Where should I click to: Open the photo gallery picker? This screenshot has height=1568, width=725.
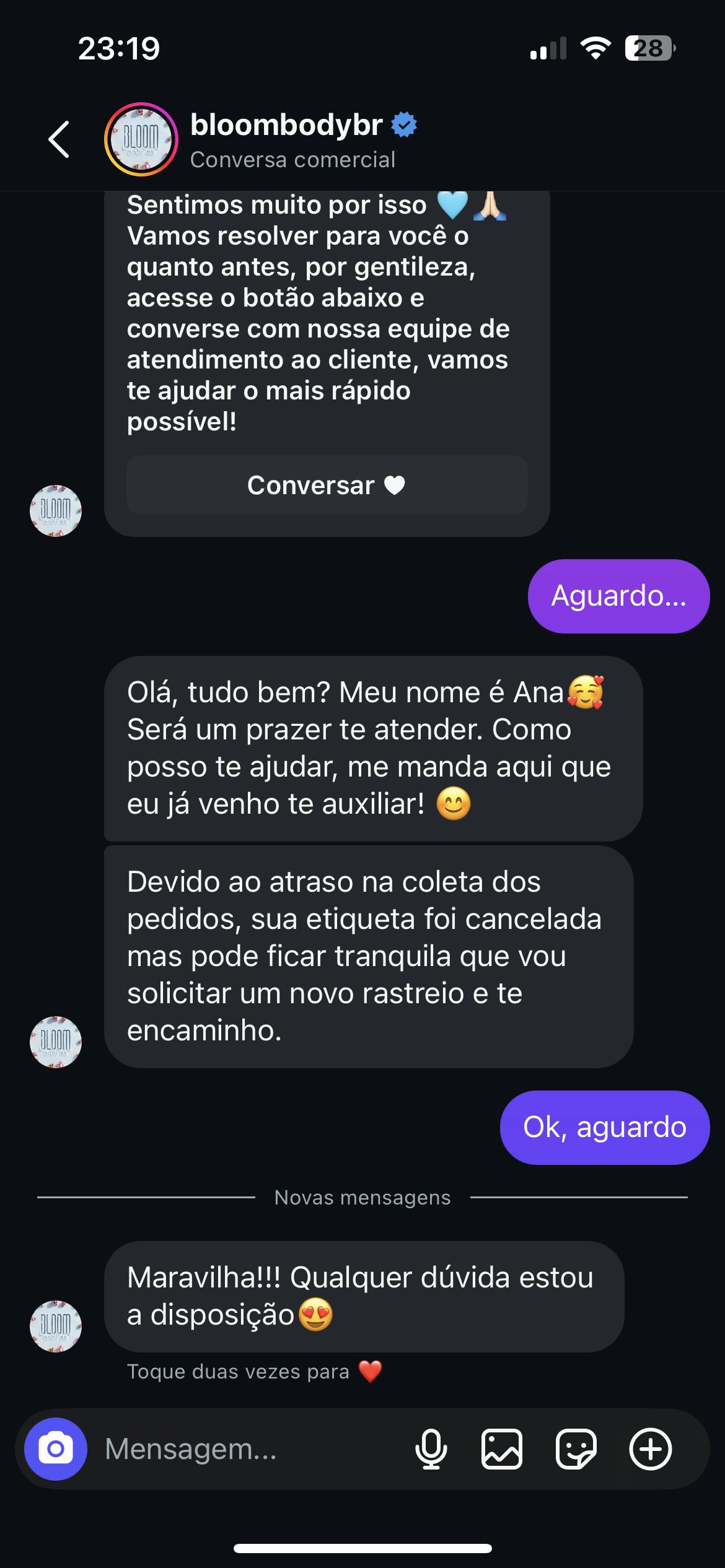tap(502, 1449)
